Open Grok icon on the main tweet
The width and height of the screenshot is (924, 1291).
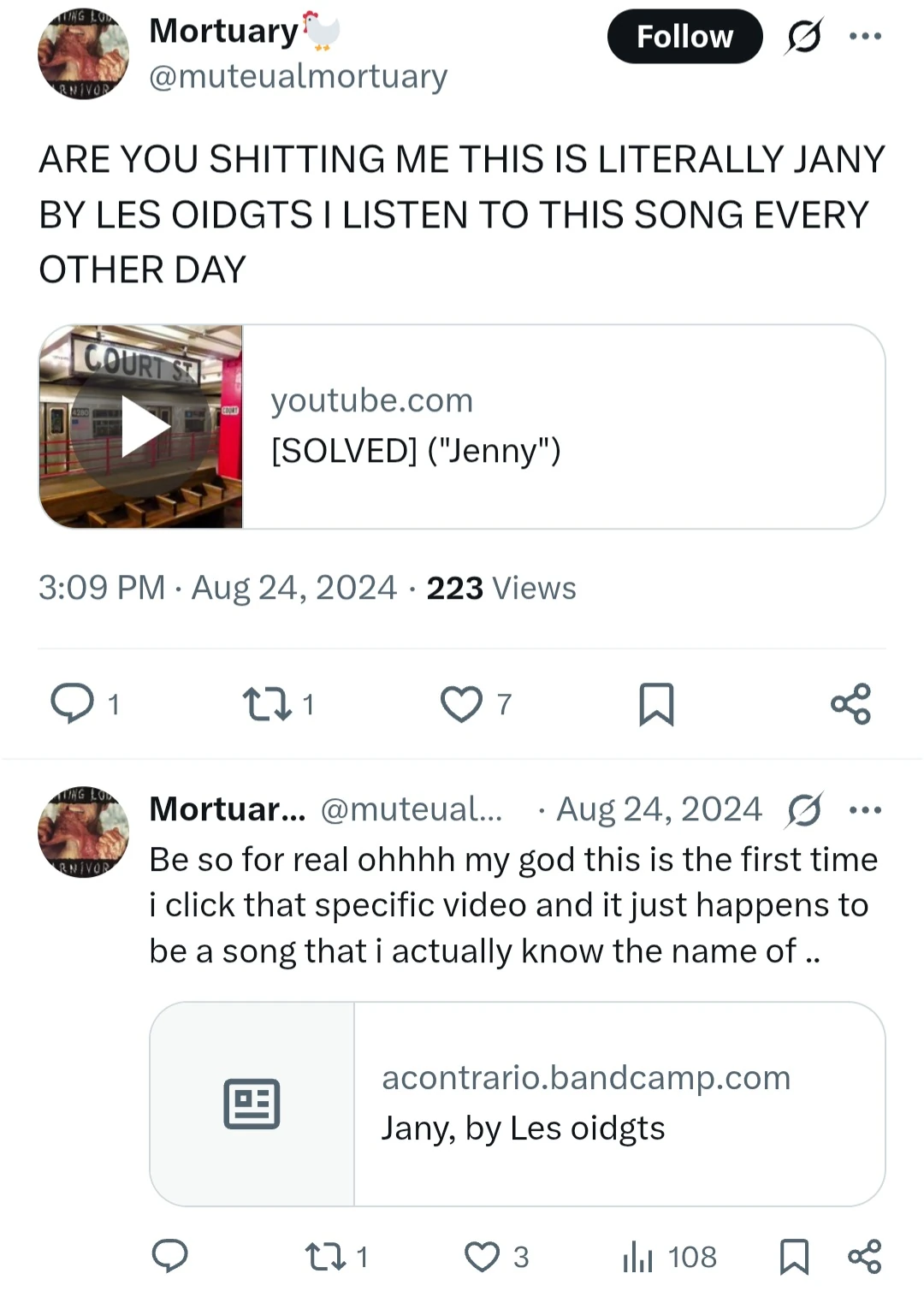pos(803,37)
